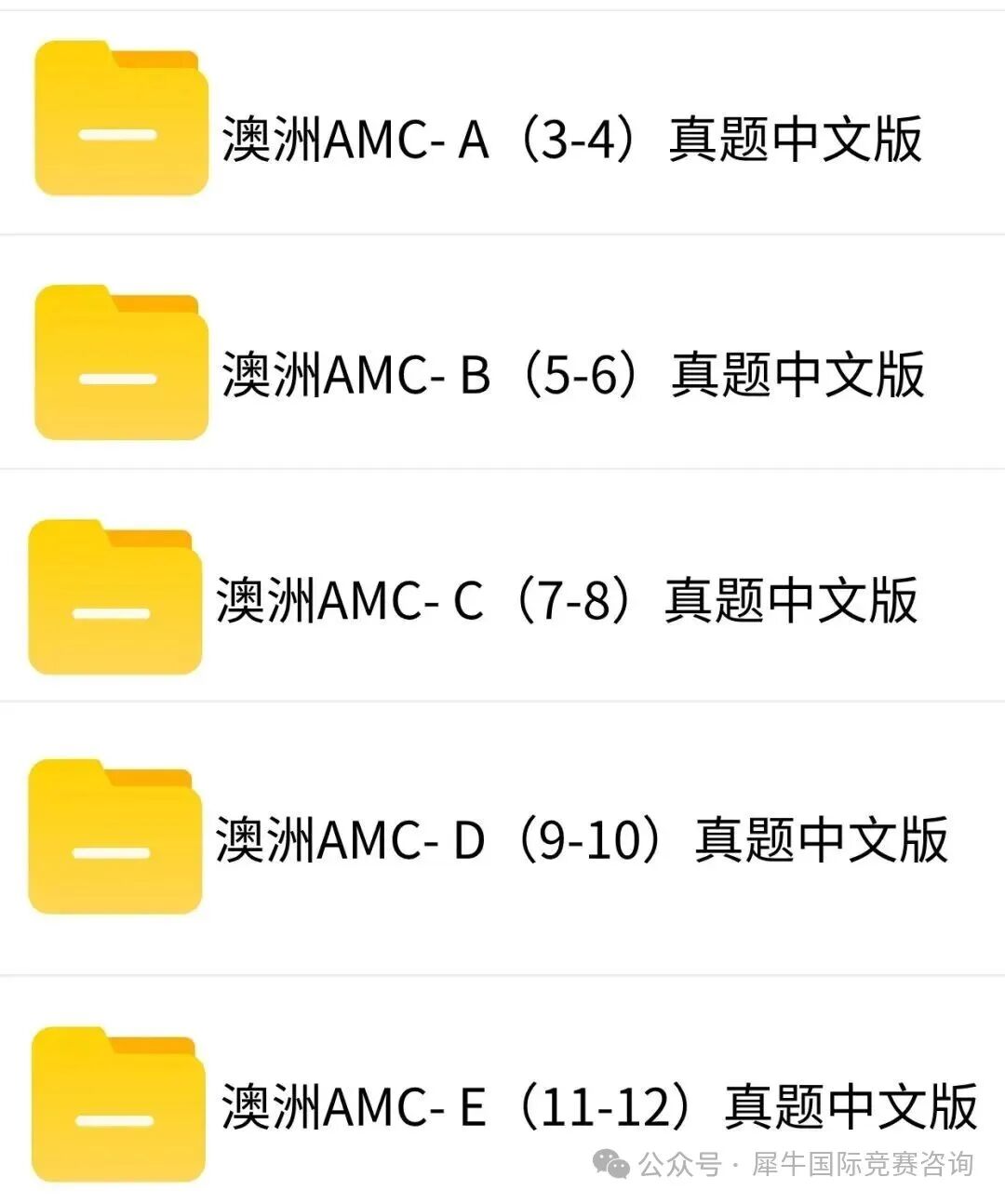
Task: Open the 澳洲AMC- B（5-6）真题中文版 folder
Action: 572,374
